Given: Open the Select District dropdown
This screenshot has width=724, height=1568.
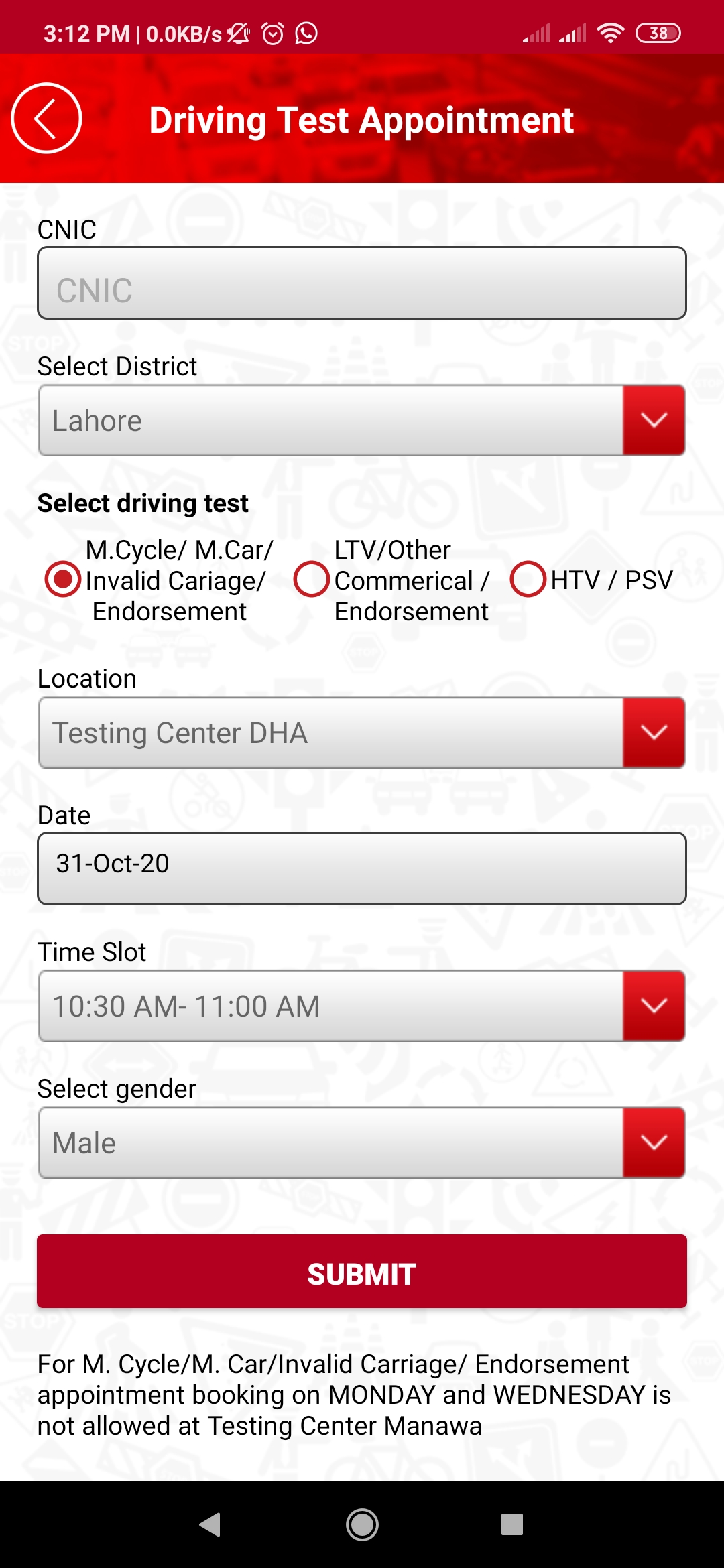Looking at the screenshot, I should [362, 421].
